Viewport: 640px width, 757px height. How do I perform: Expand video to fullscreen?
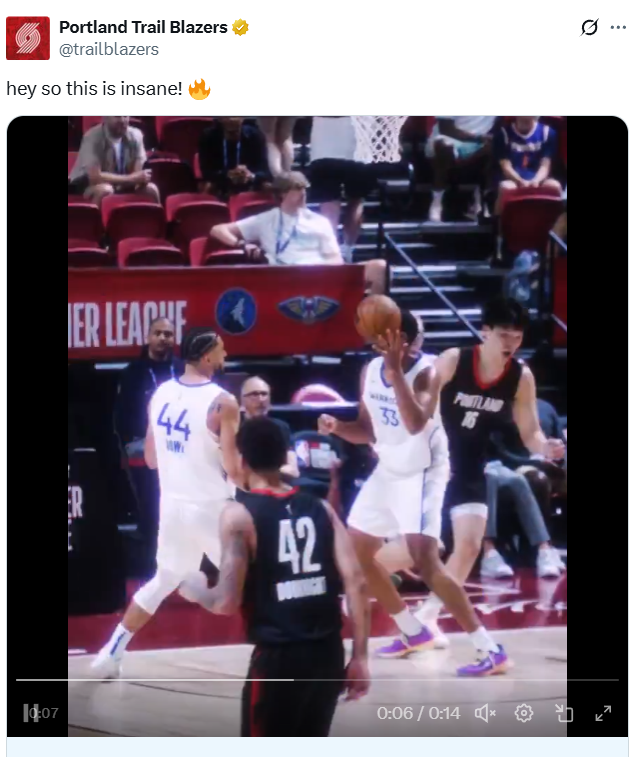click(603, 713)
